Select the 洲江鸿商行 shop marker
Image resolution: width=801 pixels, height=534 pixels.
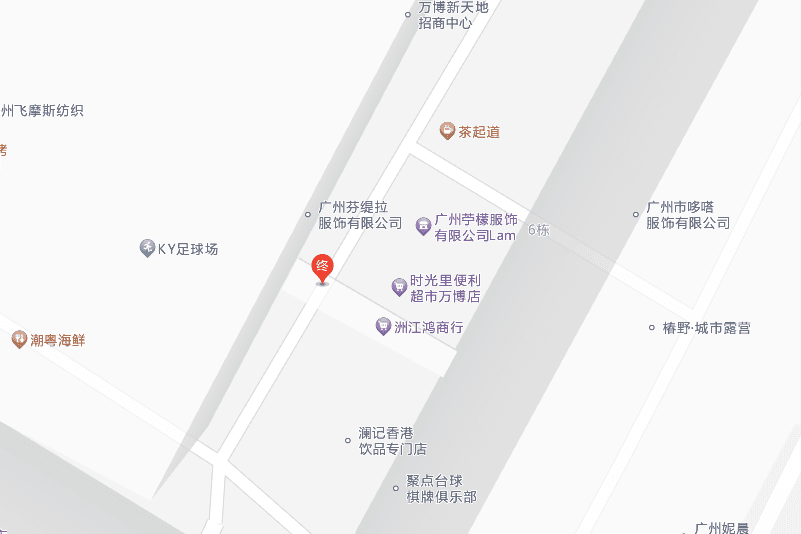(x=382, y=326)
